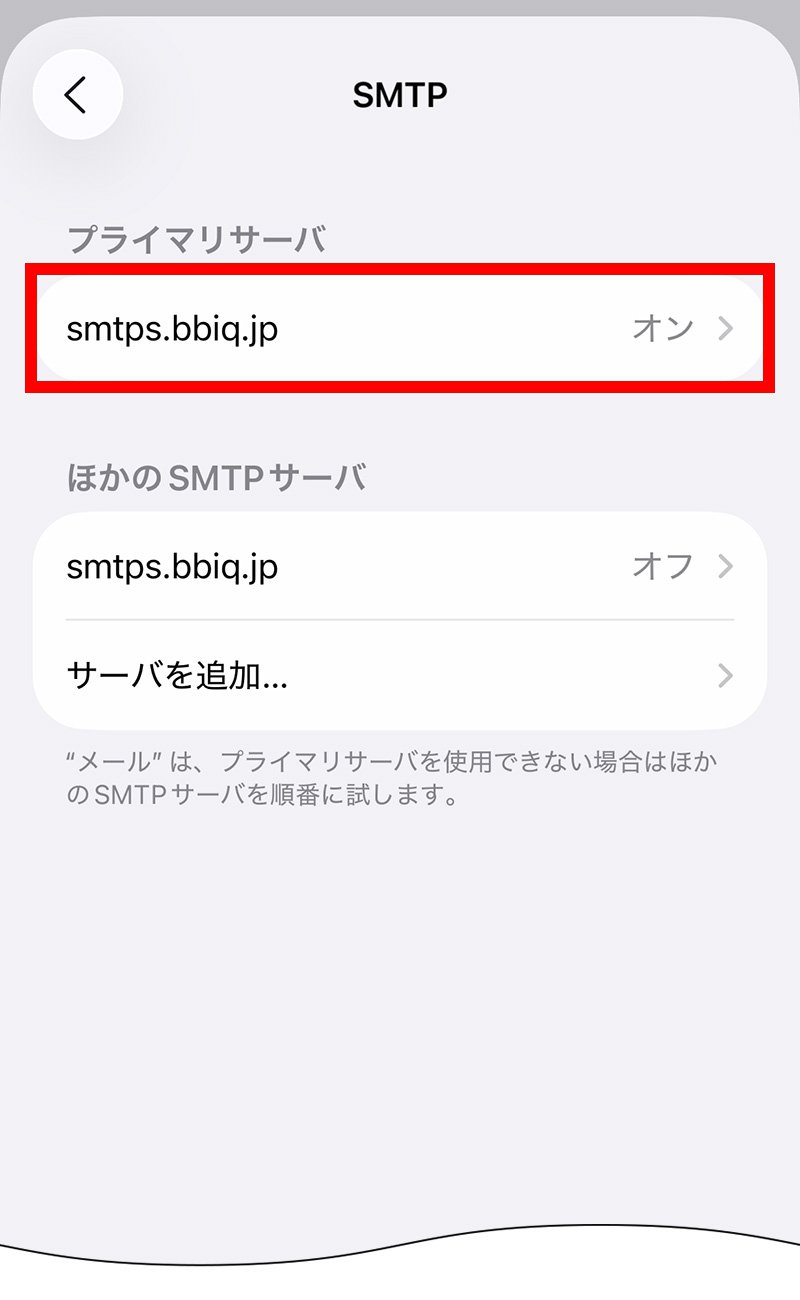Open the primary smtps.bbiq.jp server settings
This screenshot has height=1300, width=800.
click(400, 328)
